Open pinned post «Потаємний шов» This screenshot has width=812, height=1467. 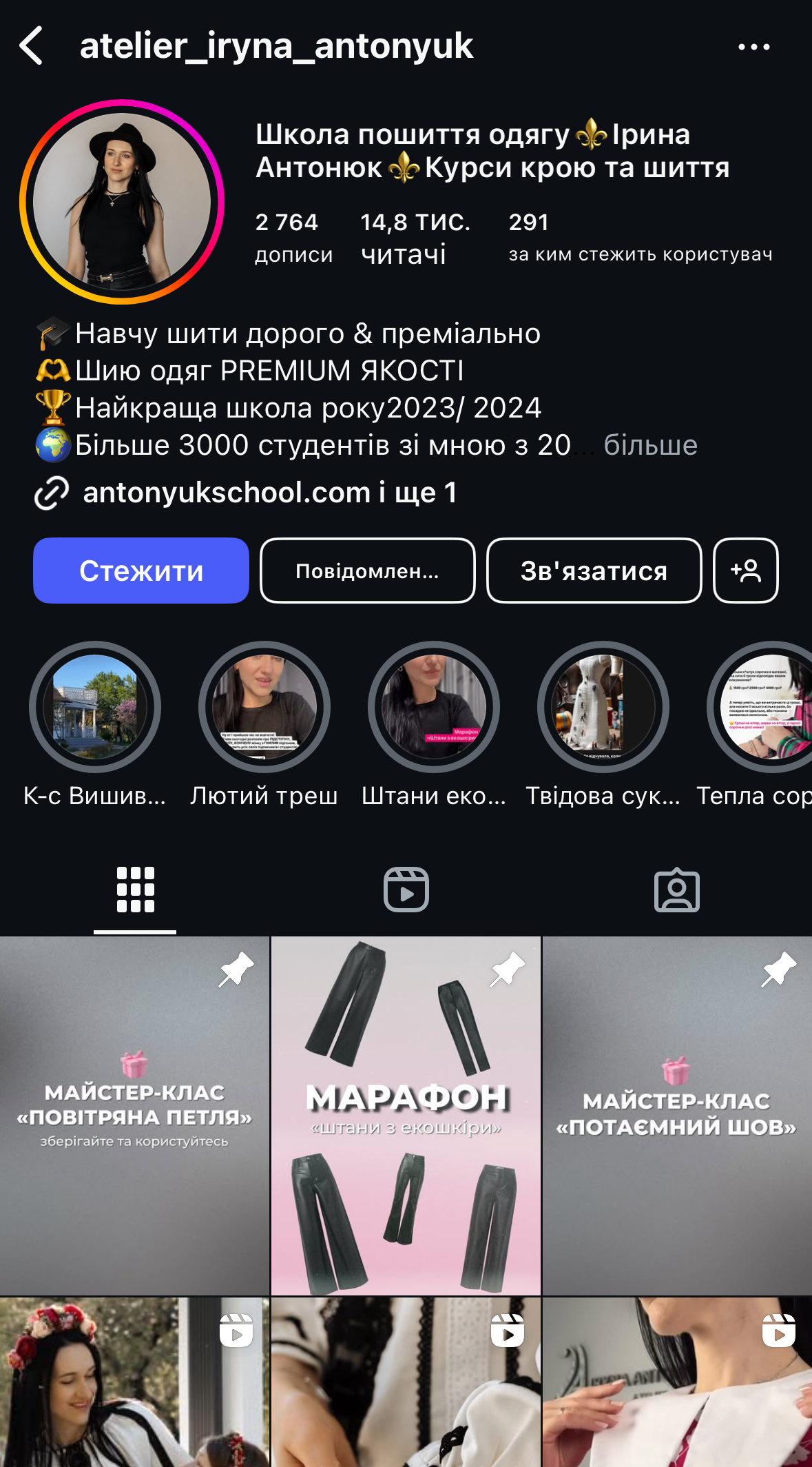[677, 1116]
